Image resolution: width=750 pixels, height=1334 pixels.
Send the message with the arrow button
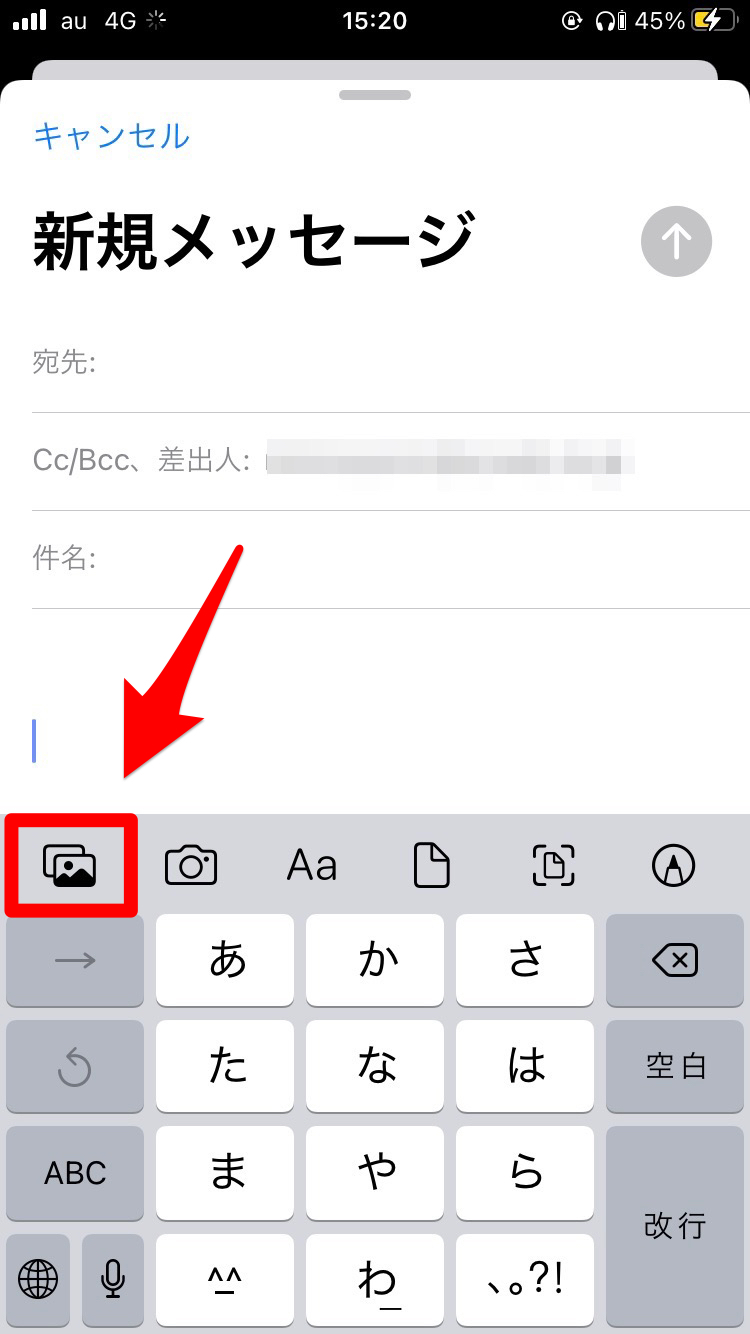pos(676,241)
